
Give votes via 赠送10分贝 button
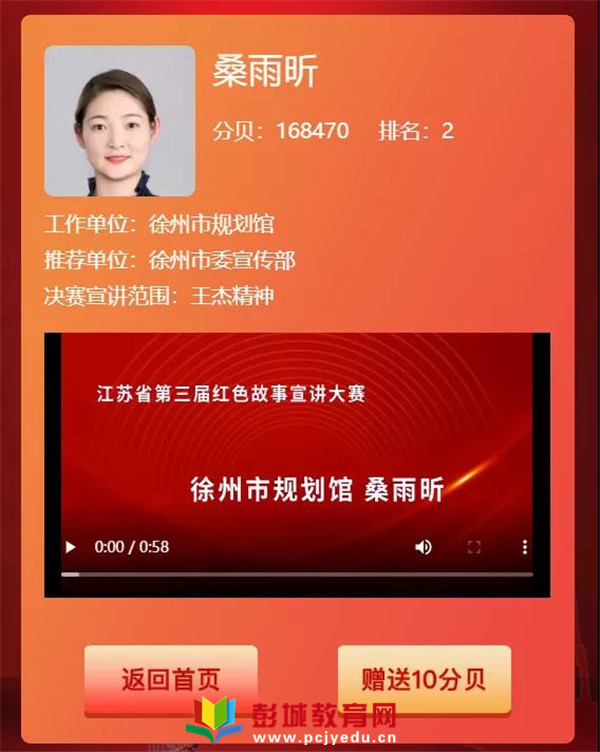(x=424, y=680)
